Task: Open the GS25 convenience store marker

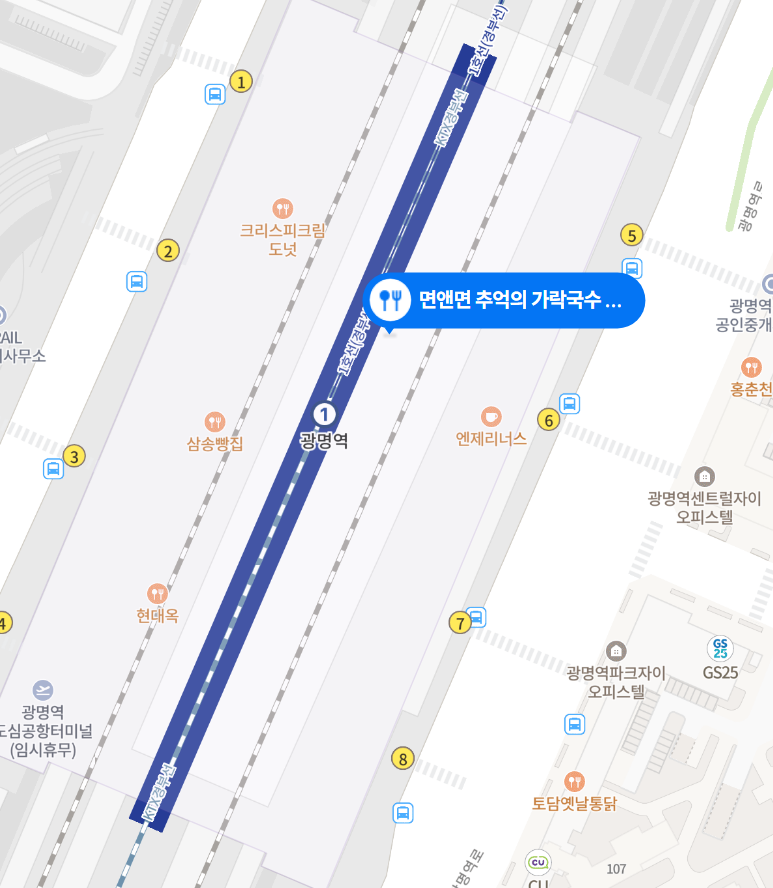Action: pos(719,648)
